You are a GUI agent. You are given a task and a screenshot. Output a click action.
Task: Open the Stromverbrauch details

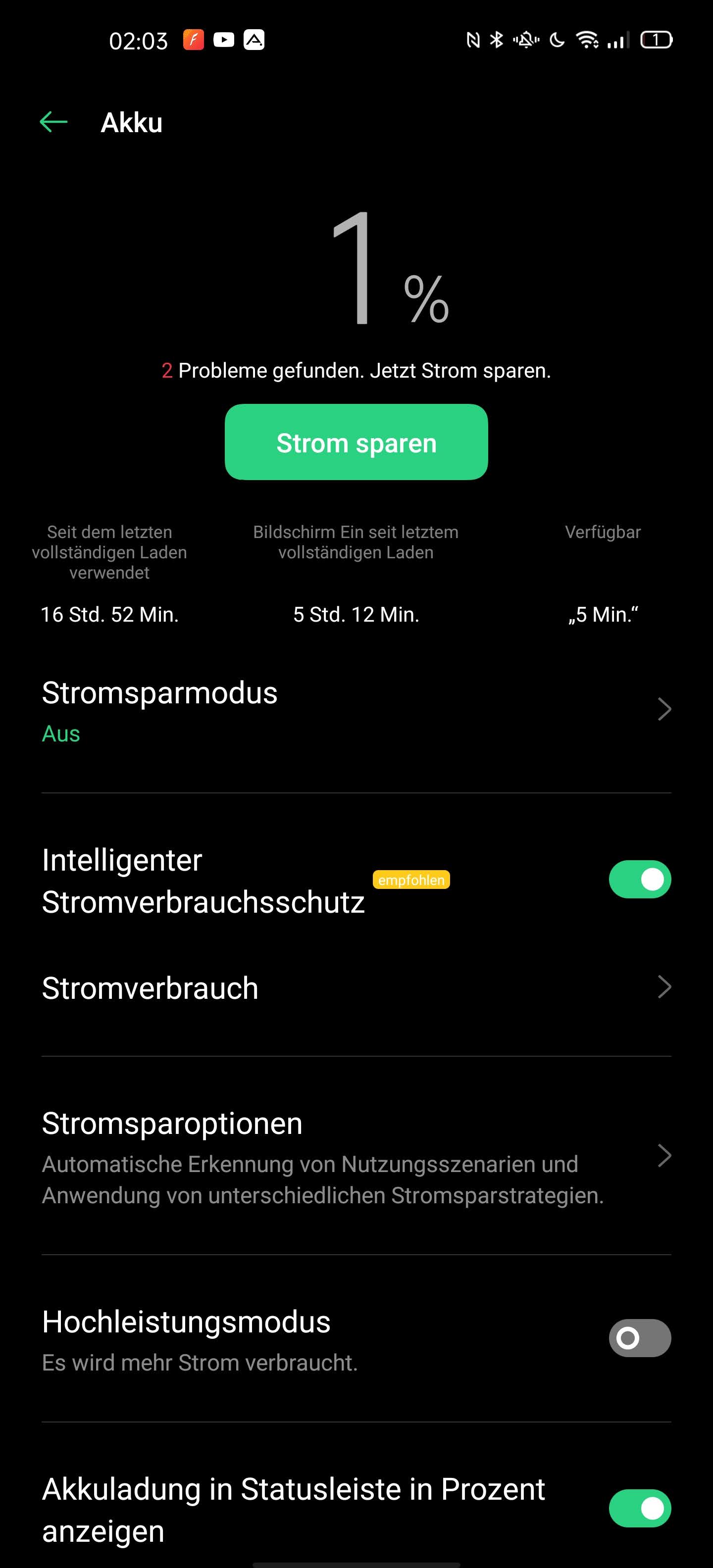pyautogui.click(x=356, y=987)
